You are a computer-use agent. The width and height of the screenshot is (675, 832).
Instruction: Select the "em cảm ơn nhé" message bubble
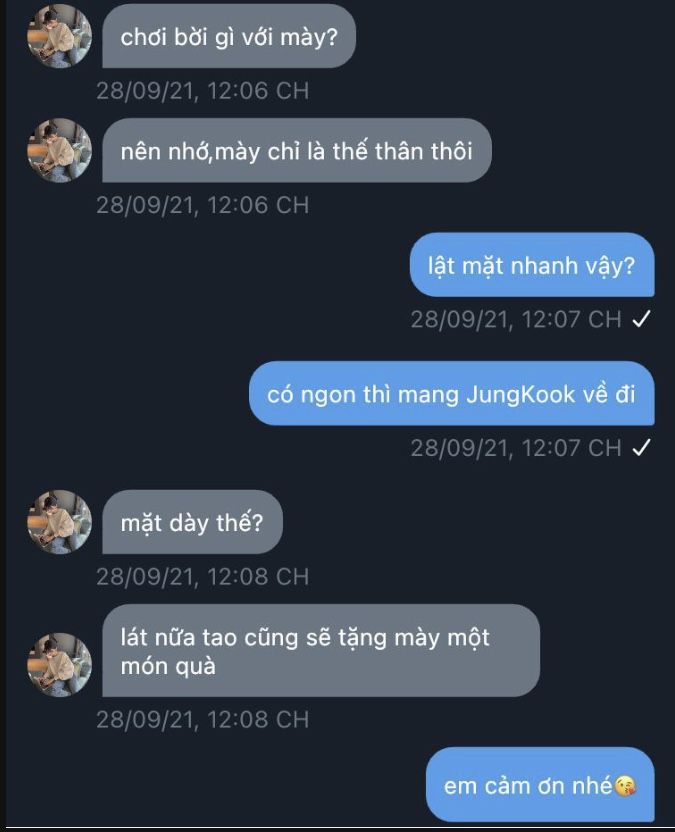click(540, 785)
